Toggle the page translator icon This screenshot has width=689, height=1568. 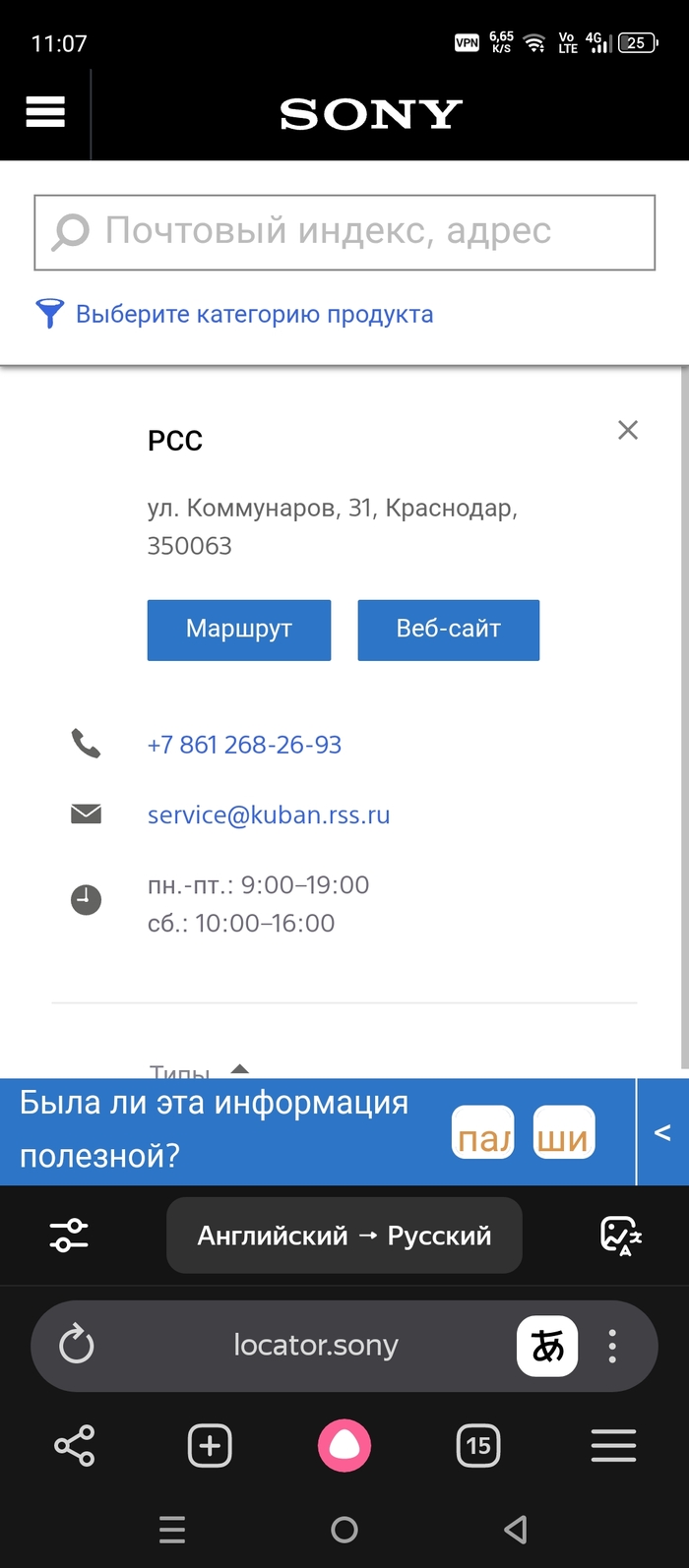547,1346
